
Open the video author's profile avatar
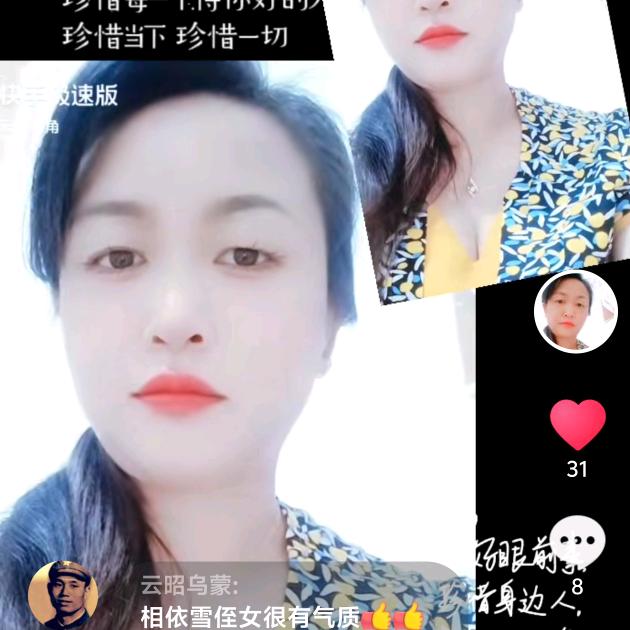(x=575, y=311)
